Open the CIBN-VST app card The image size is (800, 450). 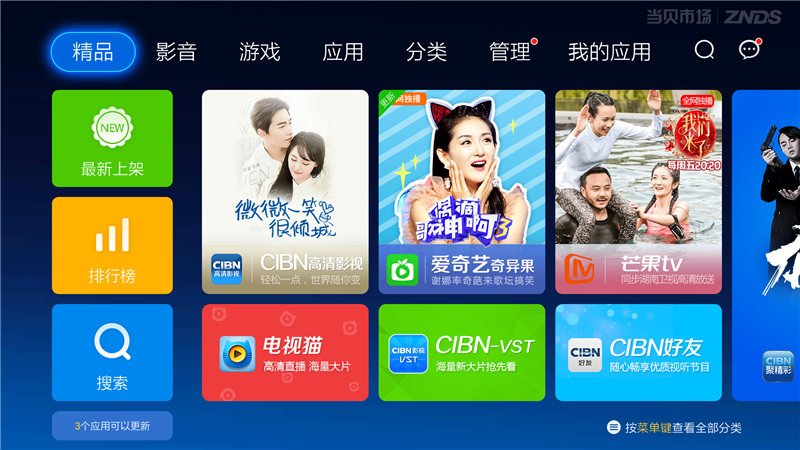[x=461, y=353]
